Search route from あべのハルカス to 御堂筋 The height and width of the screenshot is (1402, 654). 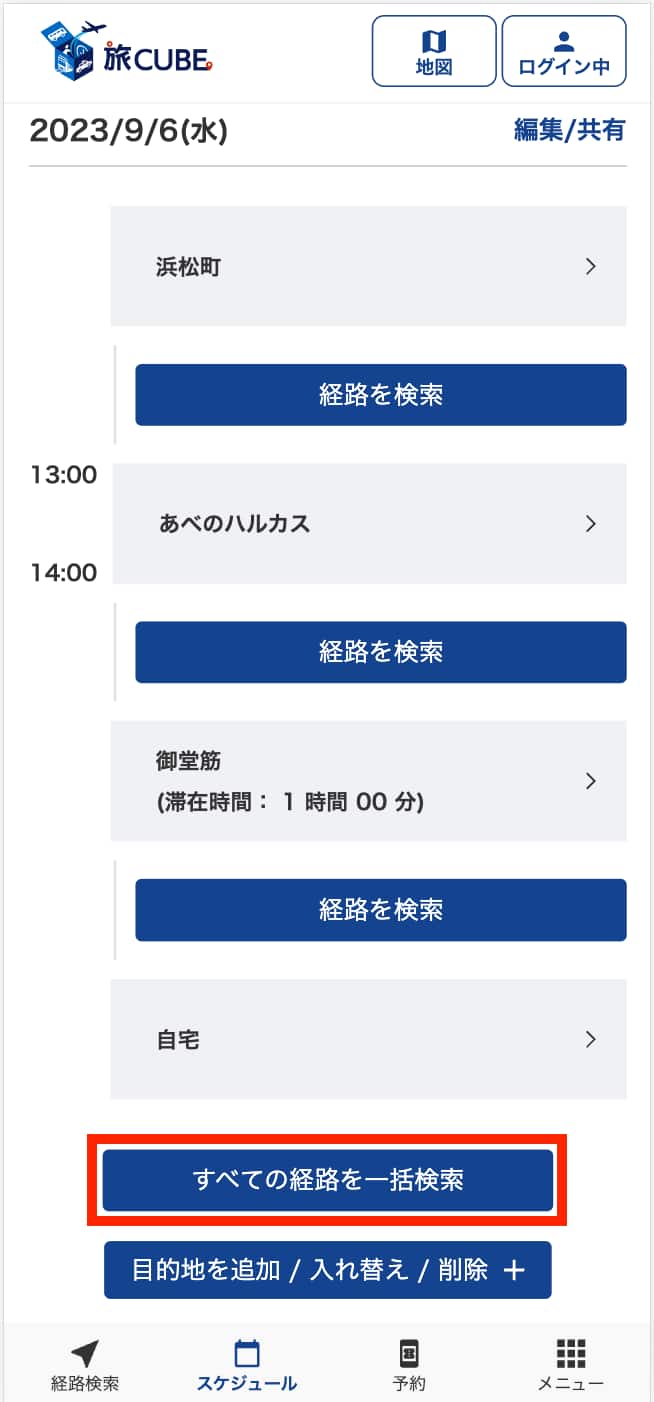(x=381, y=652)
